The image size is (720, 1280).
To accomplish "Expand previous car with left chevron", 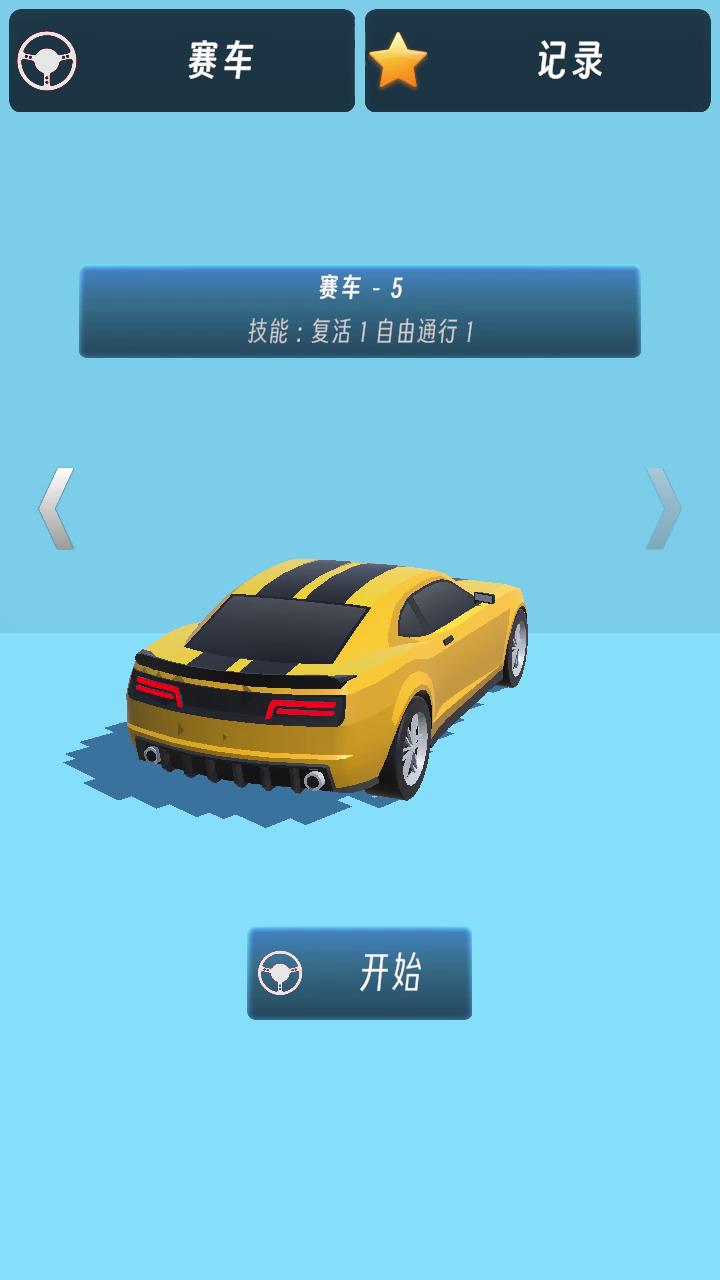I will click(x=59, y=508).
